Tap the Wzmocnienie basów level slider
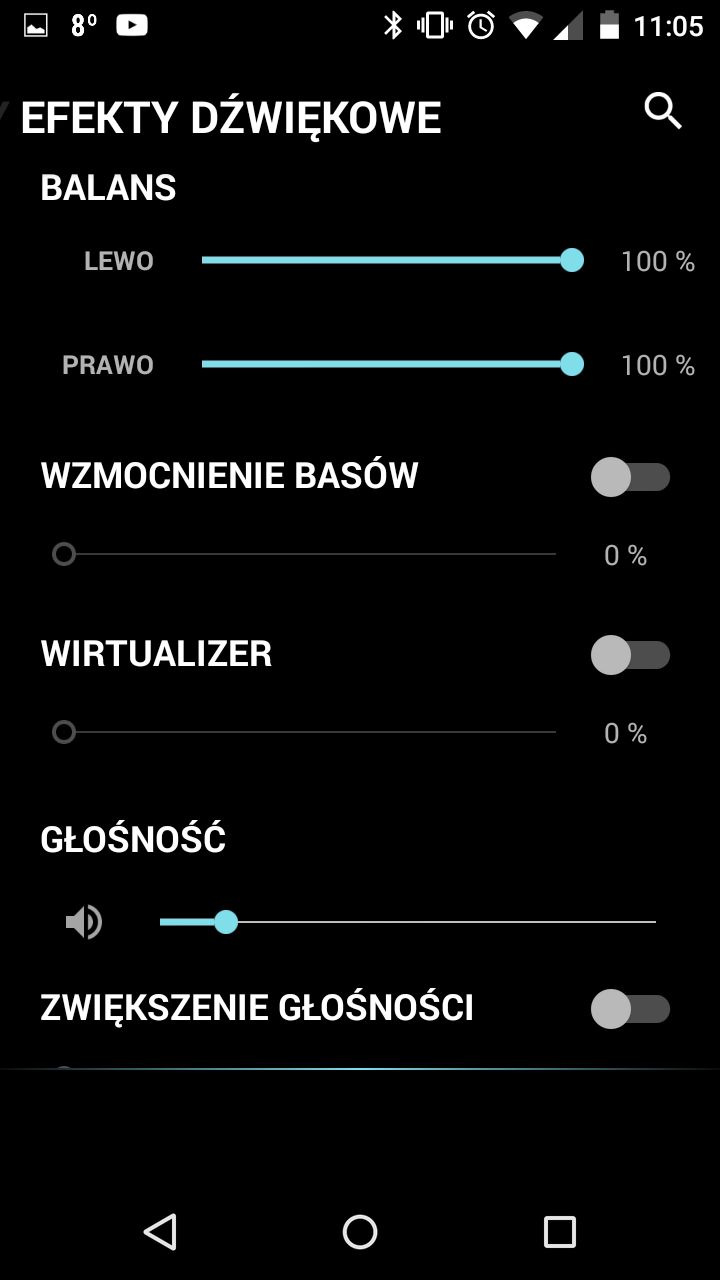 [304, 554]
